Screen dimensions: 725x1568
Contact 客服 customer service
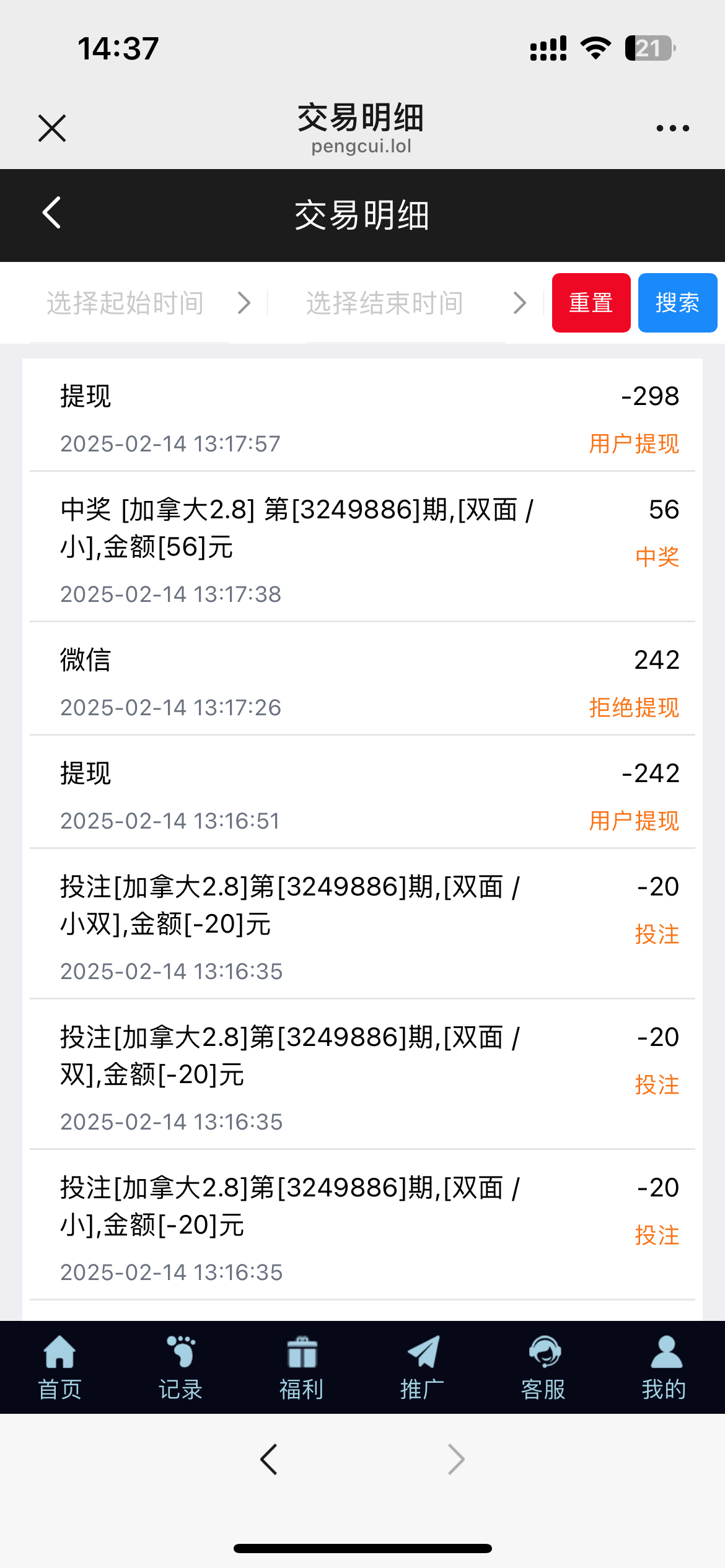click(x=543, y=1367)
